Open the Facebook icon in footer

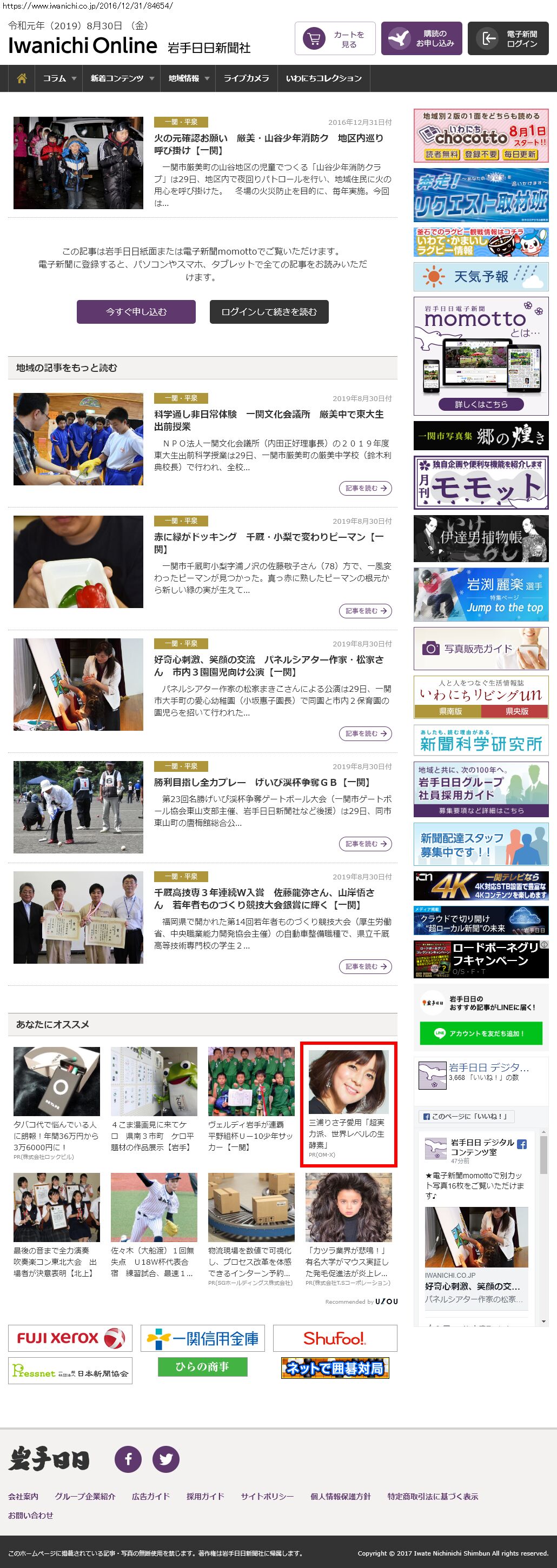click(129, 1459)
